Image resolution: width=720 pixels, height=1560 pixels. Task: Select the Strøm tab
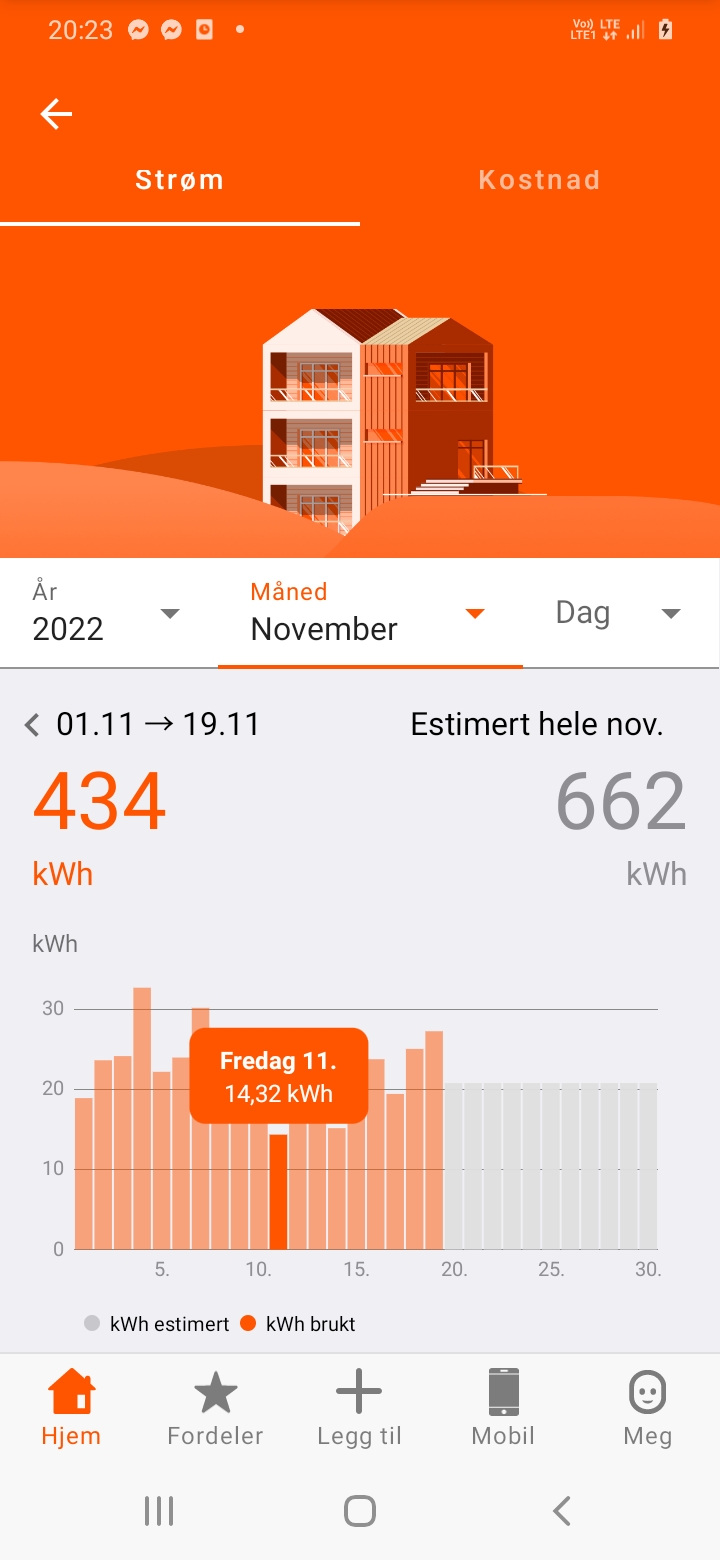pos(180,180)
